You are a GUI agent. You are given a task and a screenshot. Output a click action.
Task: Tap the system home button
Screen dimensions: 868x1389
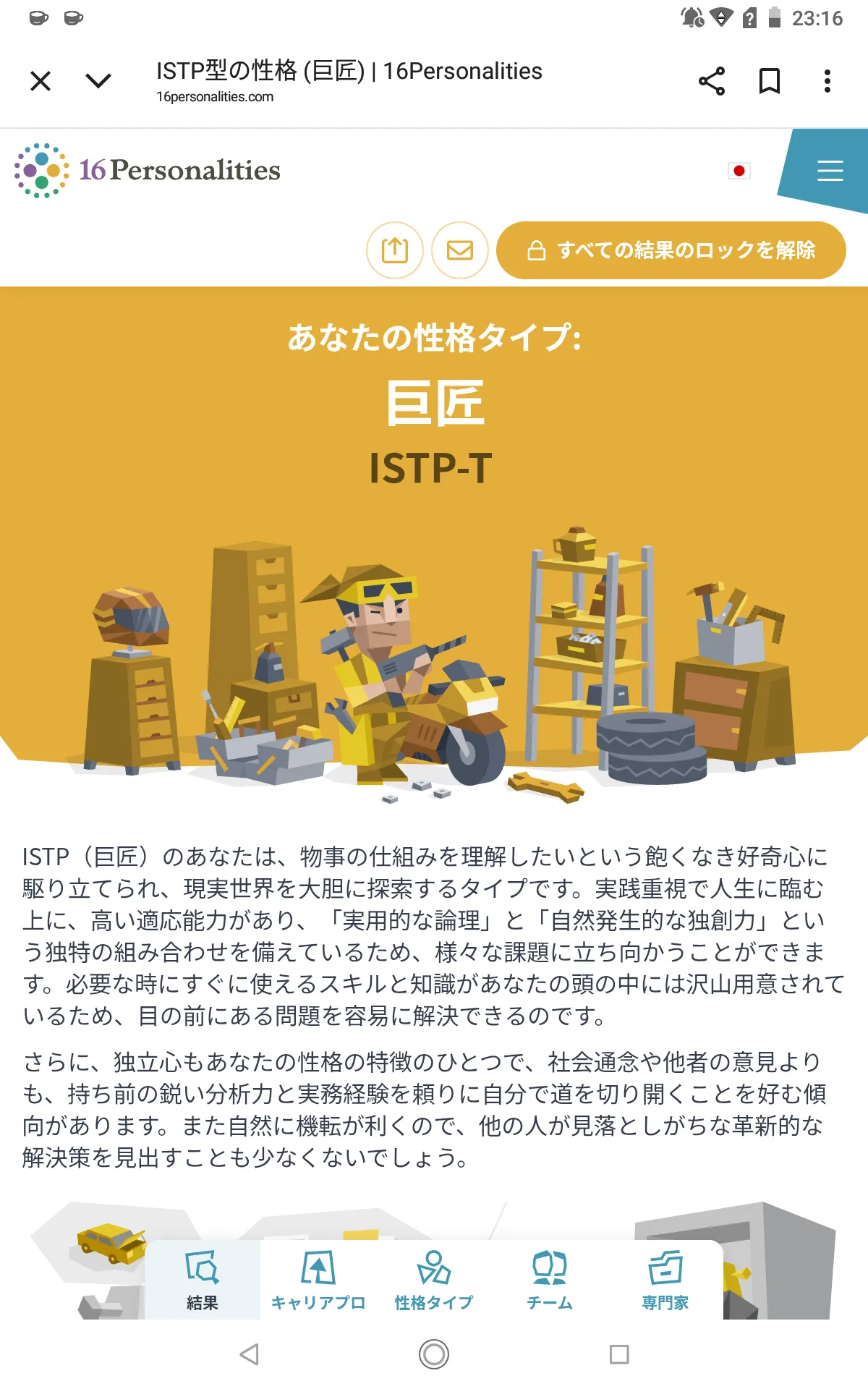coord(434,1354)
